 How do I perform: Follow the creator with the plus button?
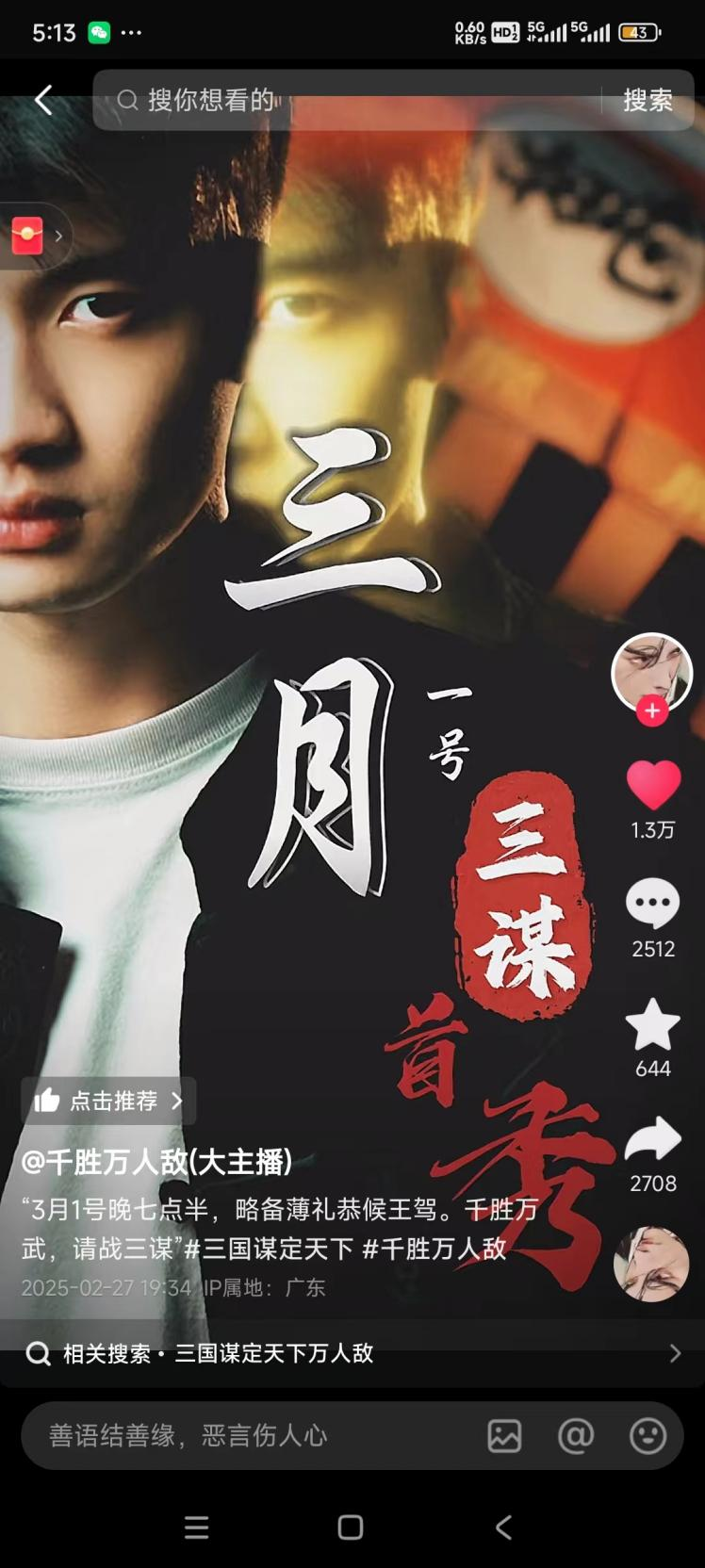point(651,711)
